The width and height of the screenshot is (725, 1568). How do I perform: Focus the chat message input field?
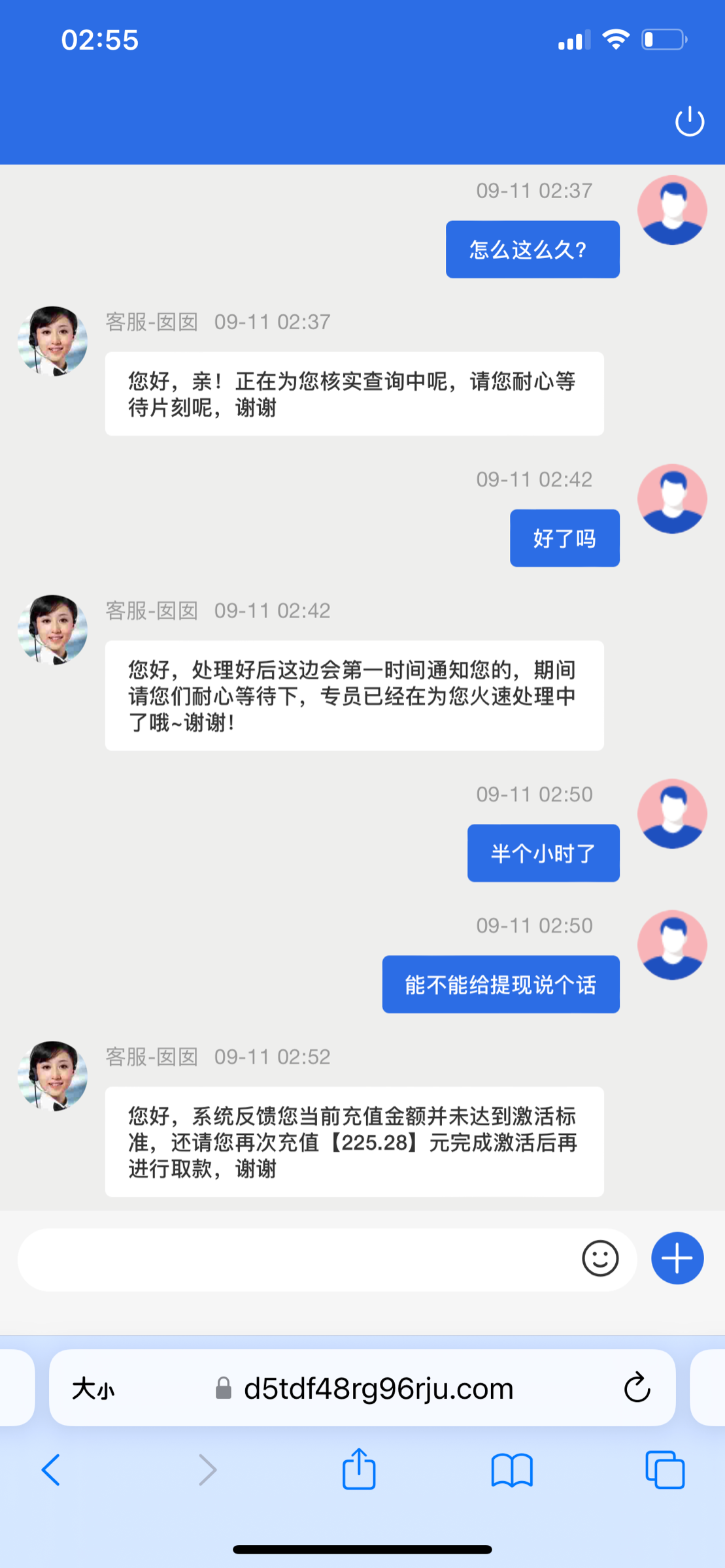click(x=294, y=1258)
